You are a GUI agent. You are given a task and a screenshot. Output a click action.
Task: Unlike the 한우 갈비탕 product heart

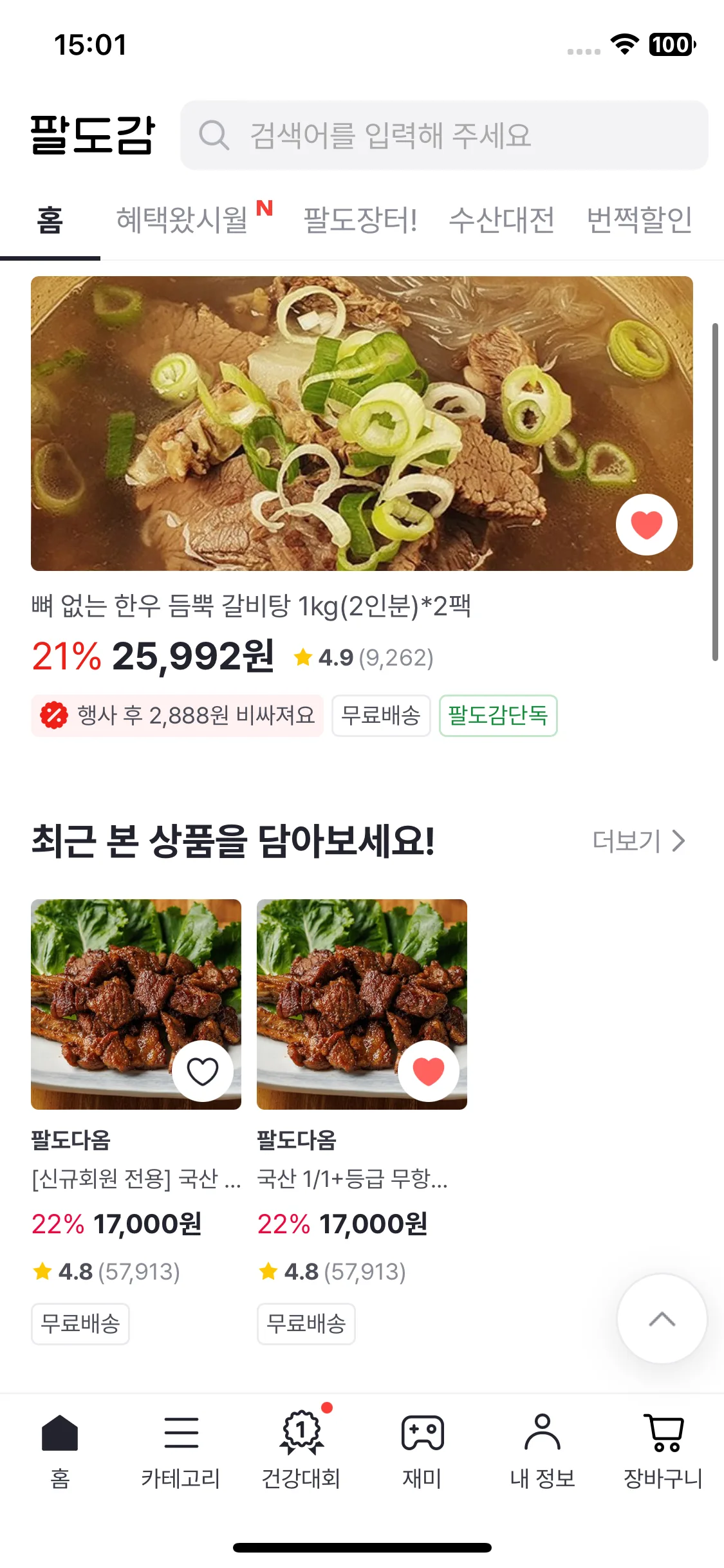[646, 525]
